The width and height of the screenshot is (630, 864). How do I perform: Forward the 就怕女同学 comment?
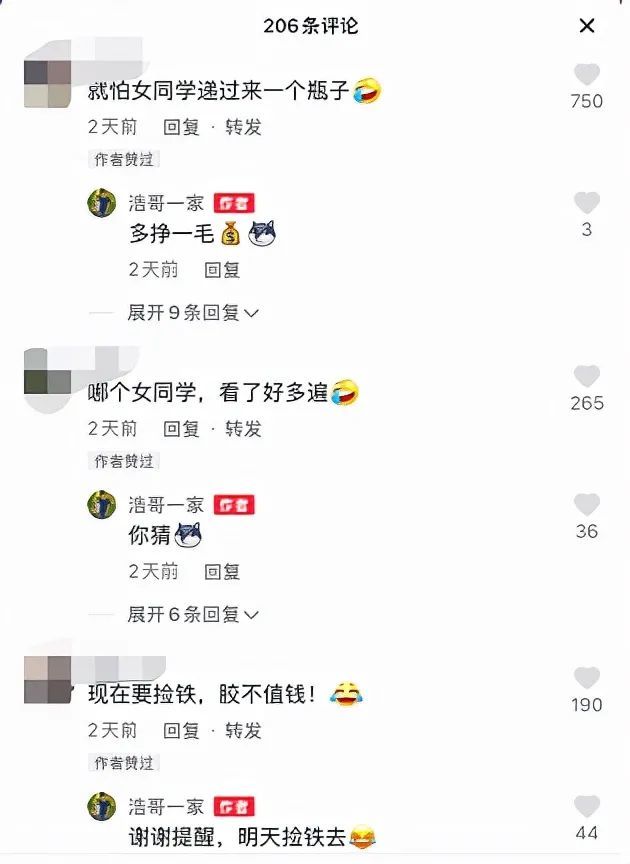243,127
